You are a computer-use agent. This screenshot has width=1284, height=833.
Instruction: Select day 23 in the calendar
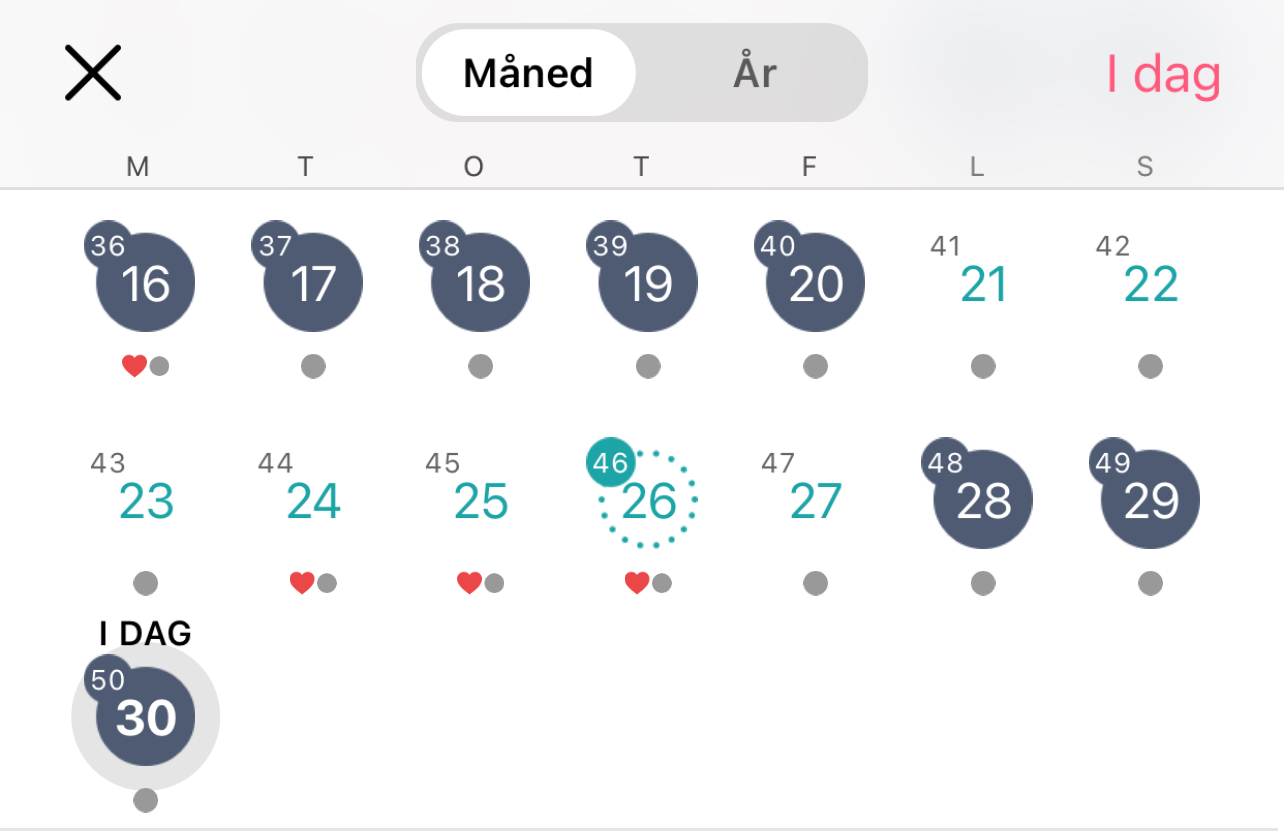click(x=146, y=501)
